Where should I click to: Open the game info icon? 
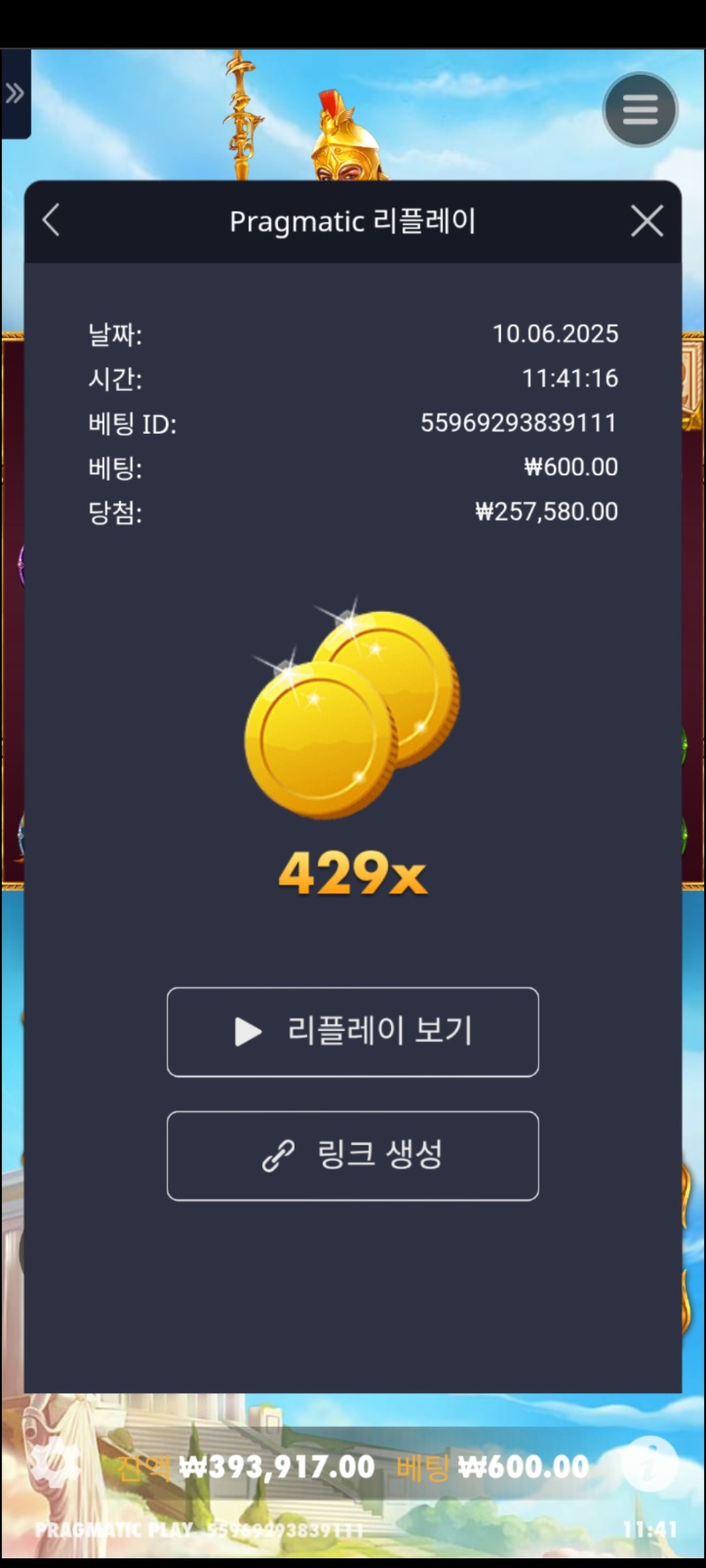click(649, 1464)
